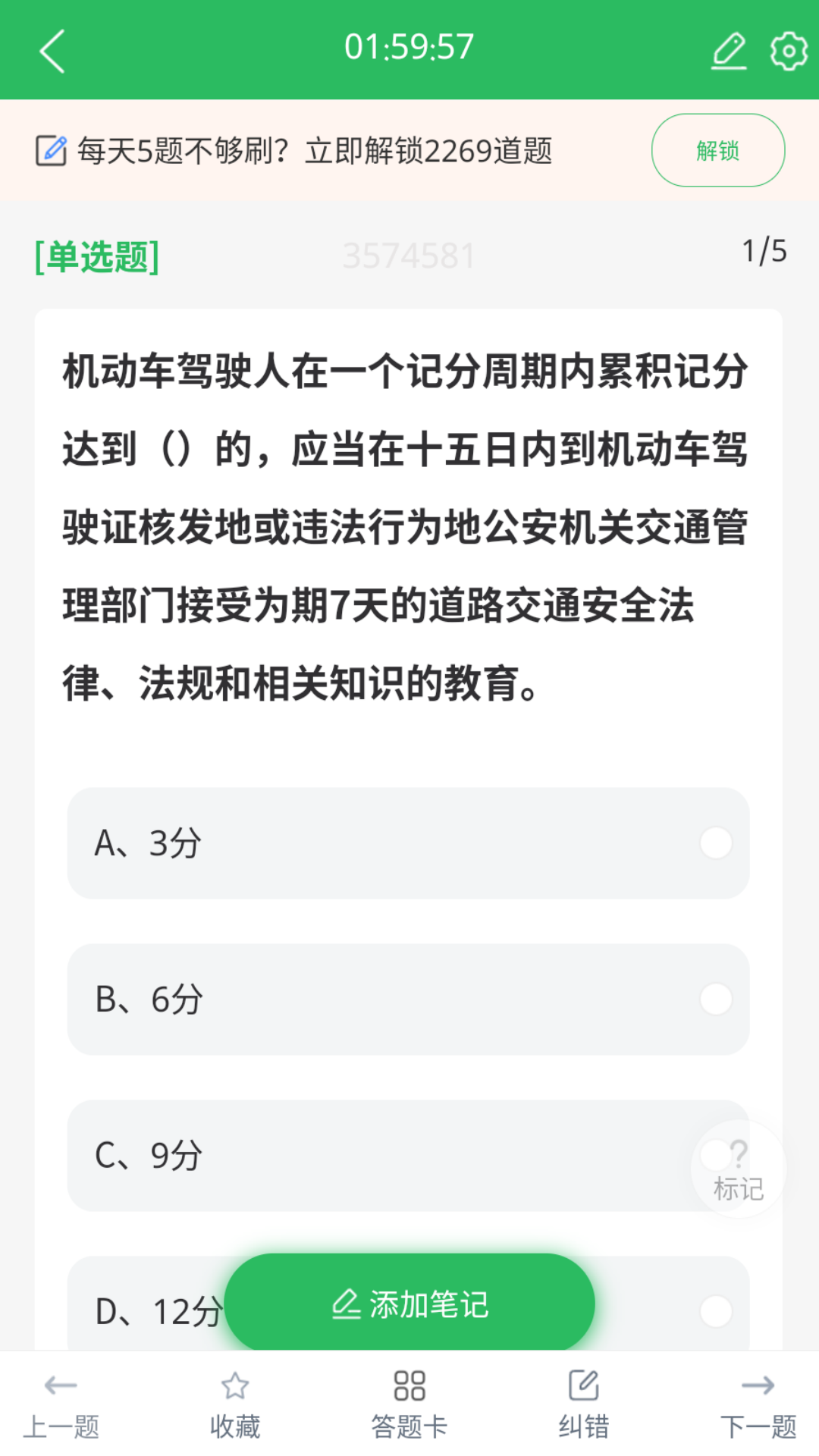Go back using the top-left arrow

[x=52, y=51]
